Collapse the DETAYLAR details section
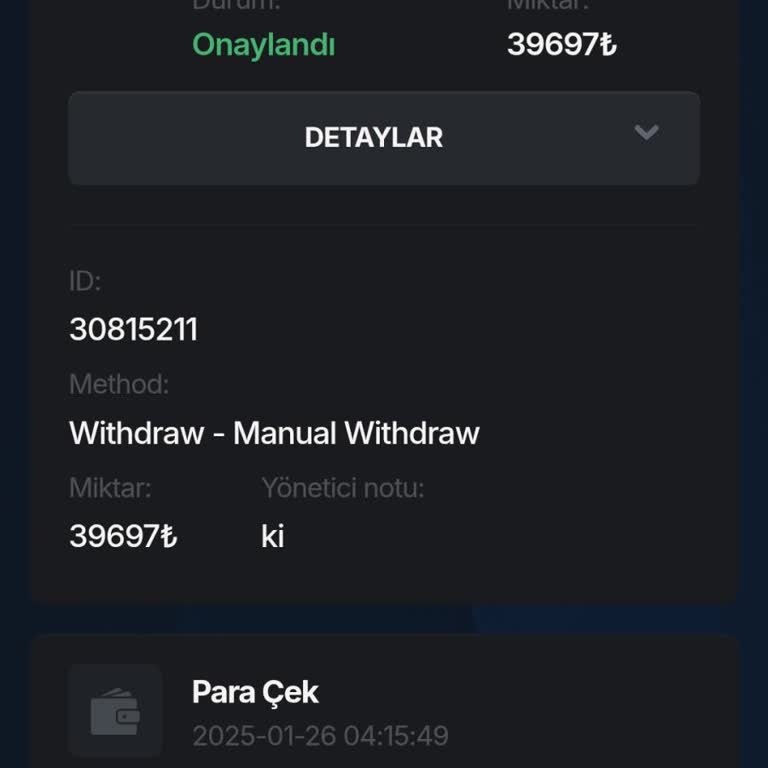The width and height of the screenshot is (768, 768). (383, 138)
